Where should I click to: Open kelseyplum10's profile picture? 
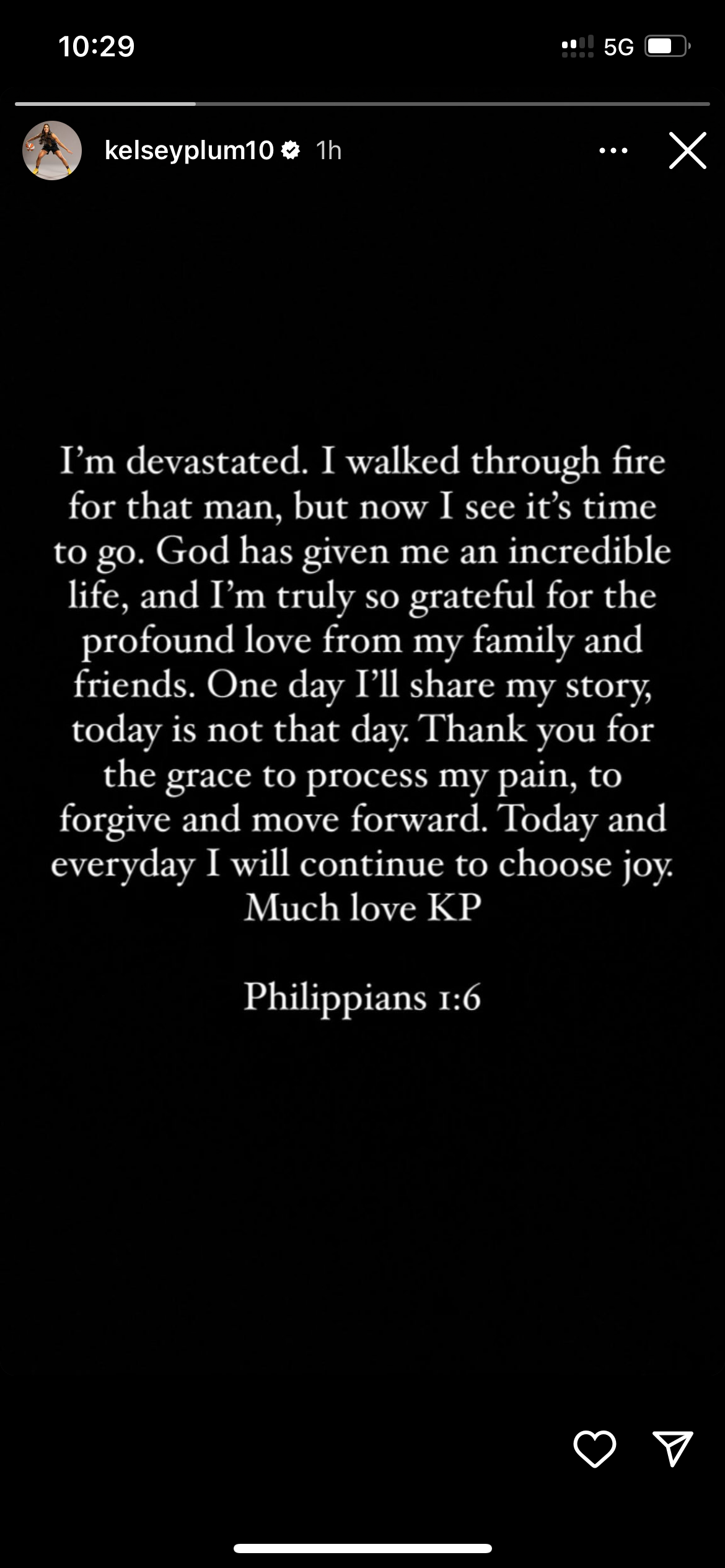(x=52, y=150)
